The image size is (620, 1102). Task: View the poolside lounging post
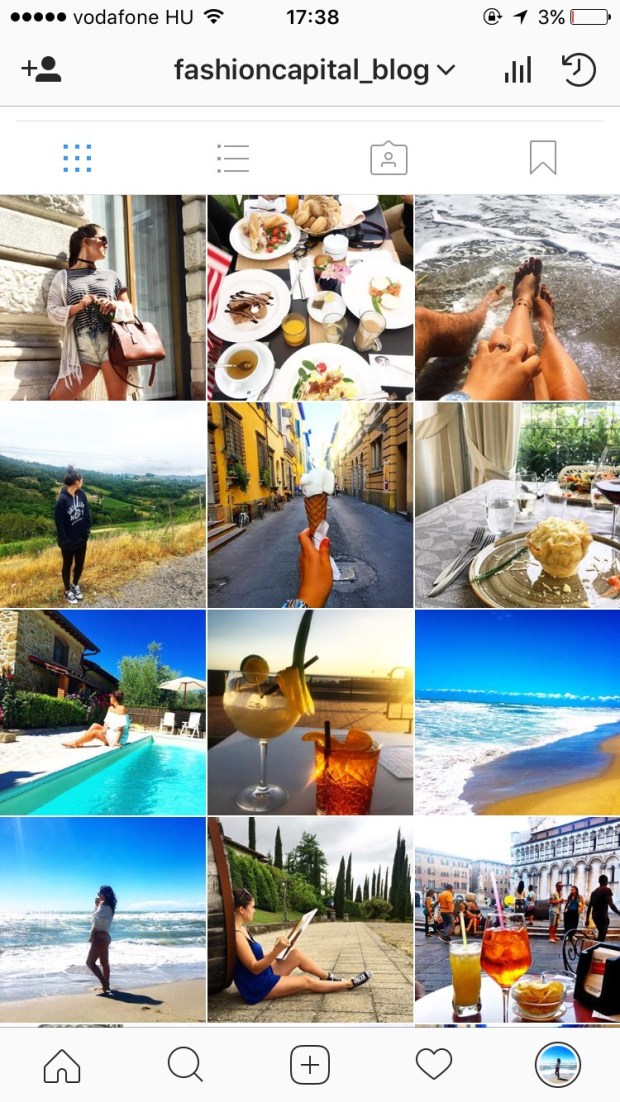[x=103, y=712]
